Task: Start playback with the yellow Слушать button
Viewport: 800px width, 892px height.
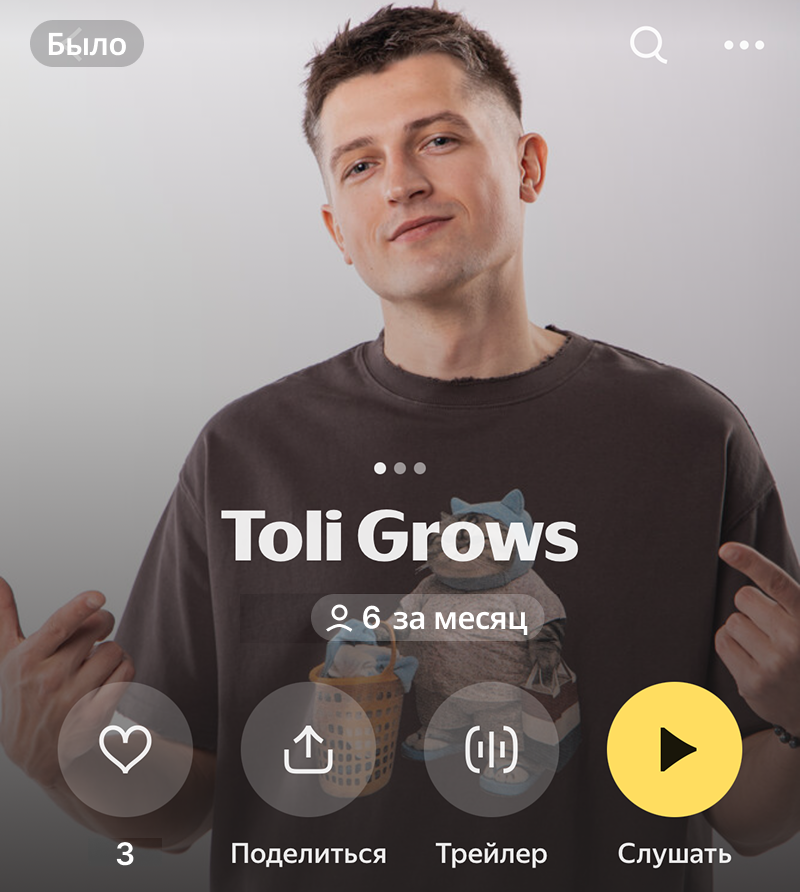Action: (x=674, y=749)
